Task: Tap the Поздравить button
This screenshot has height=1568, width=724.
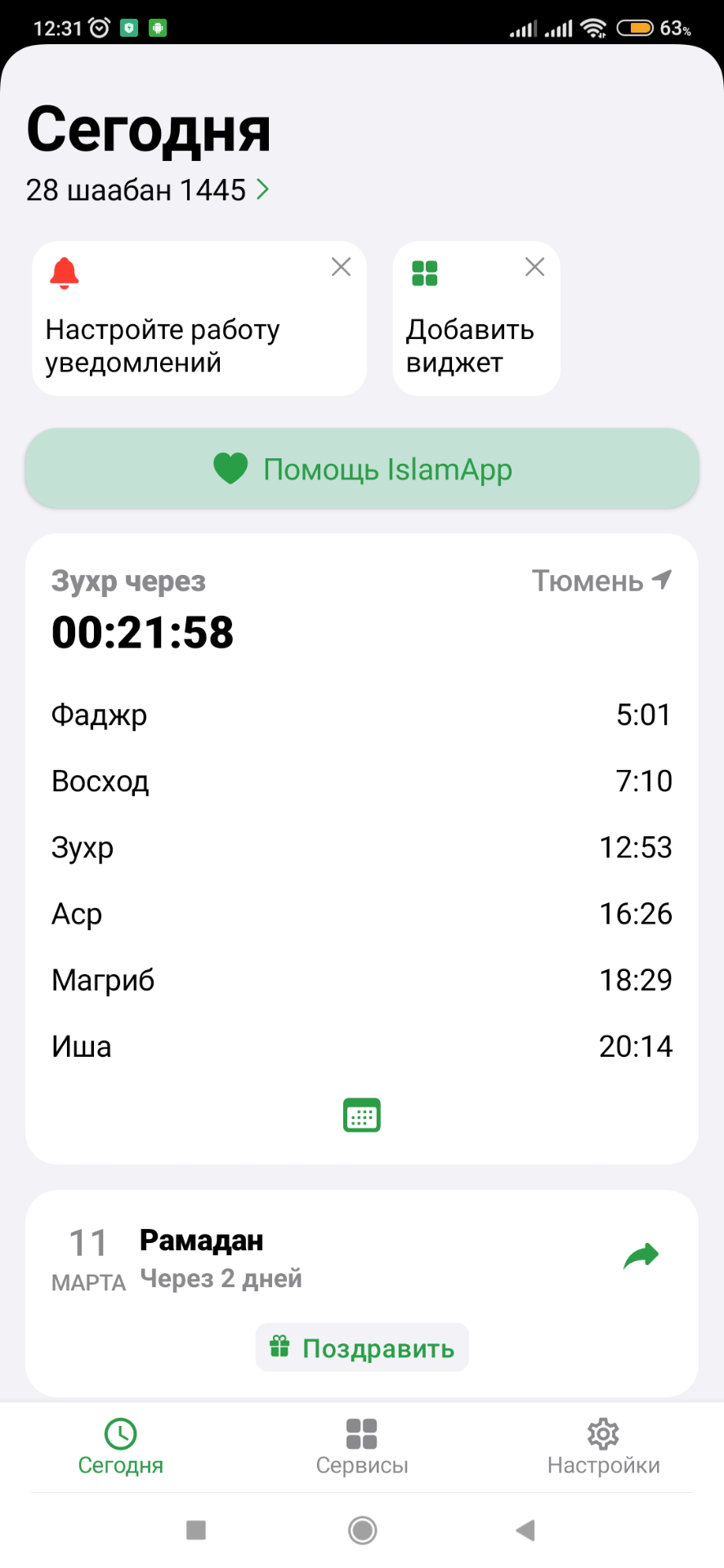Action: [362, 1347]
